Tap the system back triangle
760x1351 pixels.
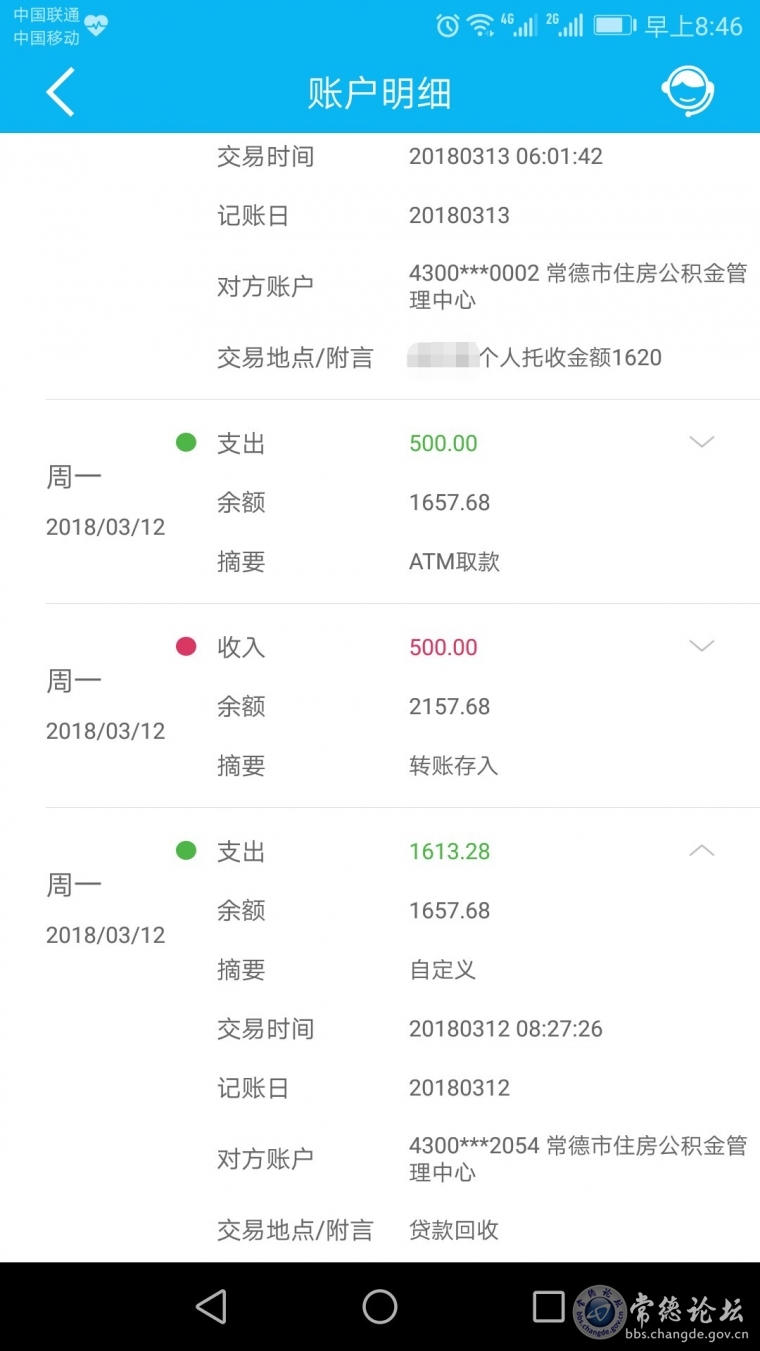click(x=211, y=1306)
